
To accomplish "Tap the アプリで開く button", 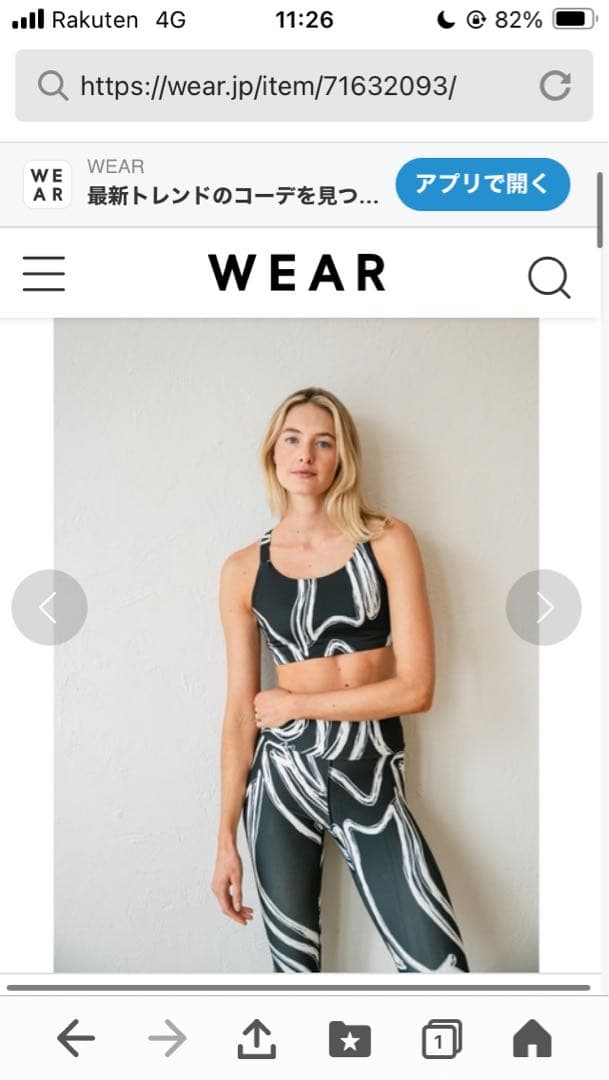I will pyautogui.click(x=482, y=184).
